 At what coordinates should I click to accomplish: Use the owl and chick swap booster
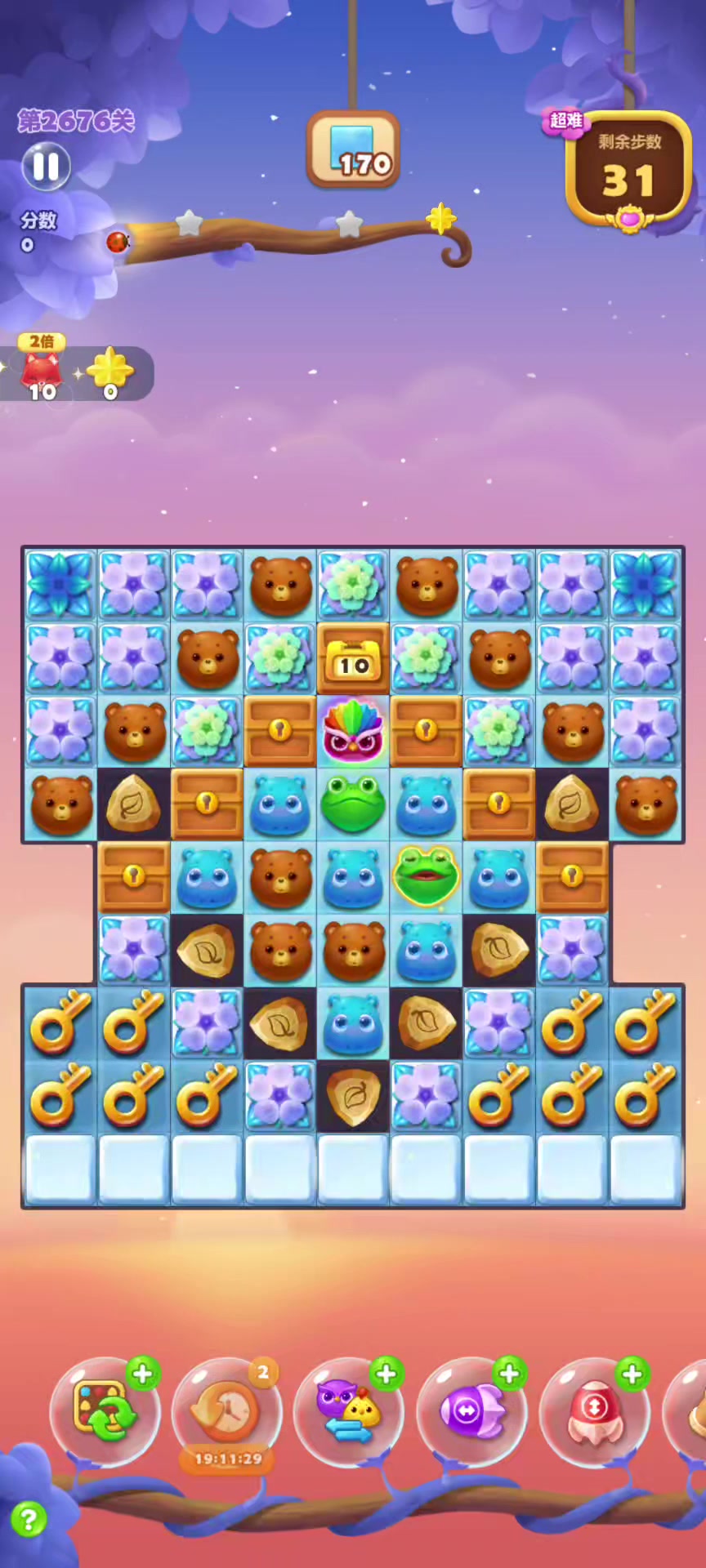[349, 1411]
